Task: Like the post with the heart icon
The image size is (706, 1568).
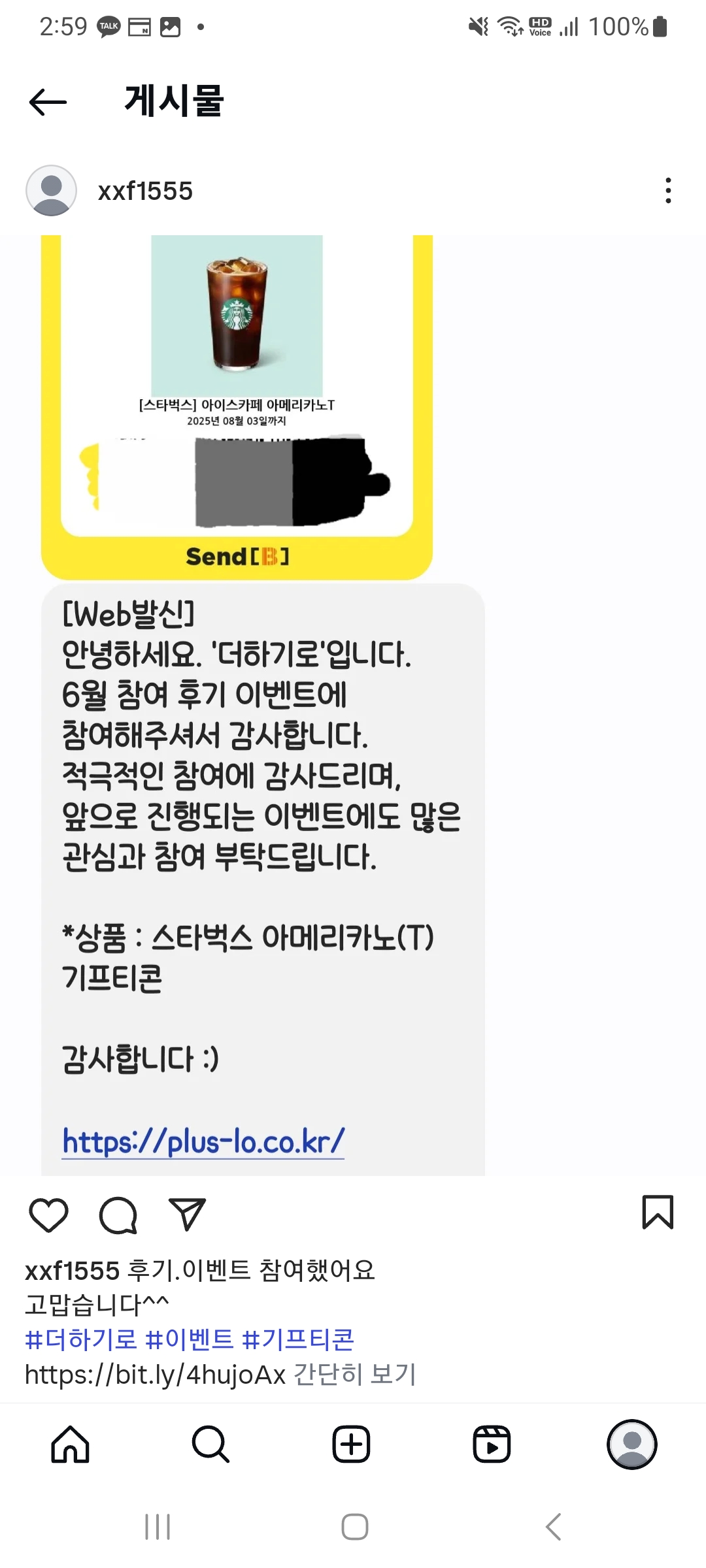Action: pyautogui.click(x=48, y=1215)
